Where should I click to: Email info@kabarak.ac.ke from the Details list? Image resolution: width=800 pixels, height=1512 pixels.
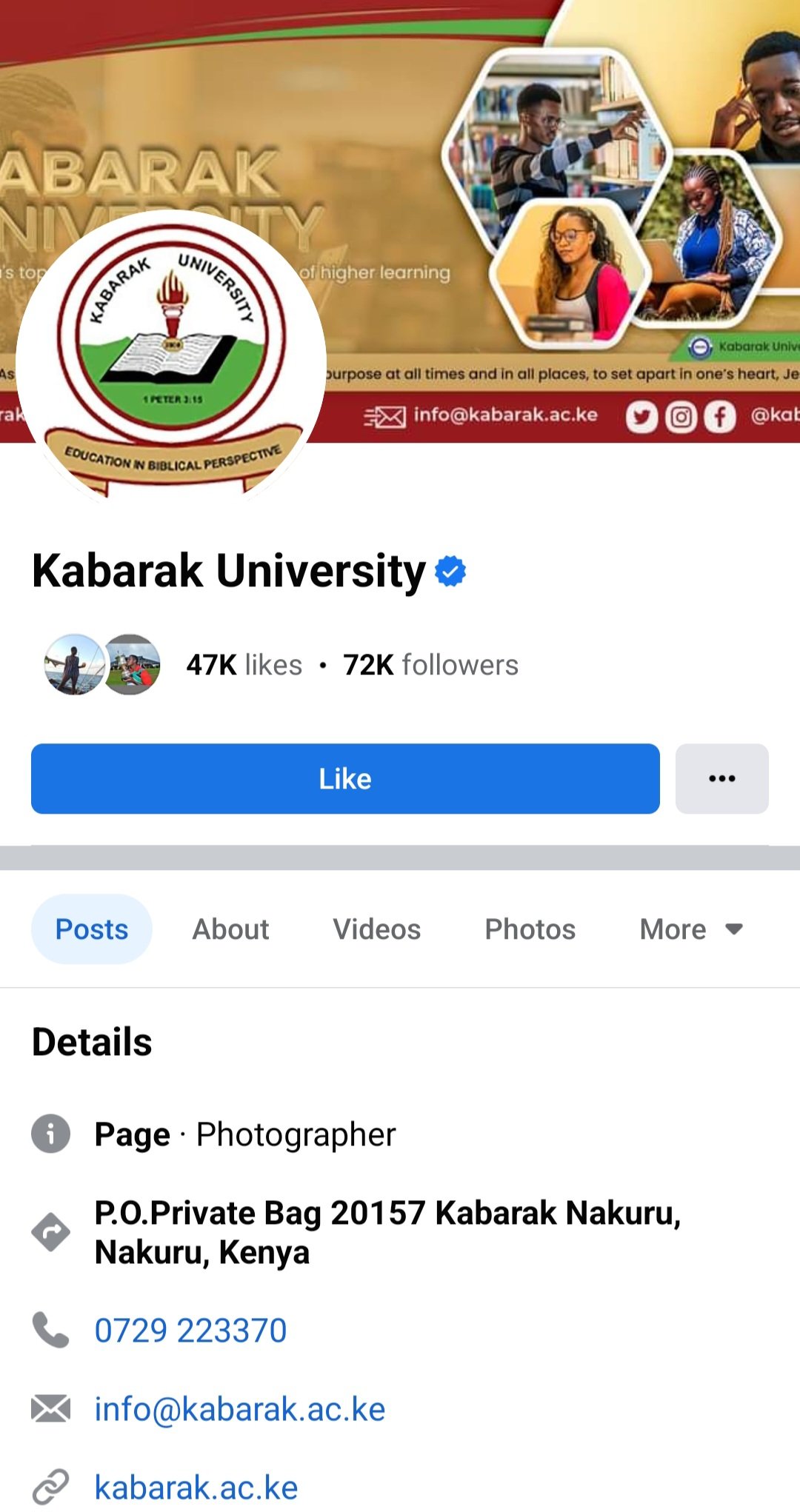click(240, 1409)
